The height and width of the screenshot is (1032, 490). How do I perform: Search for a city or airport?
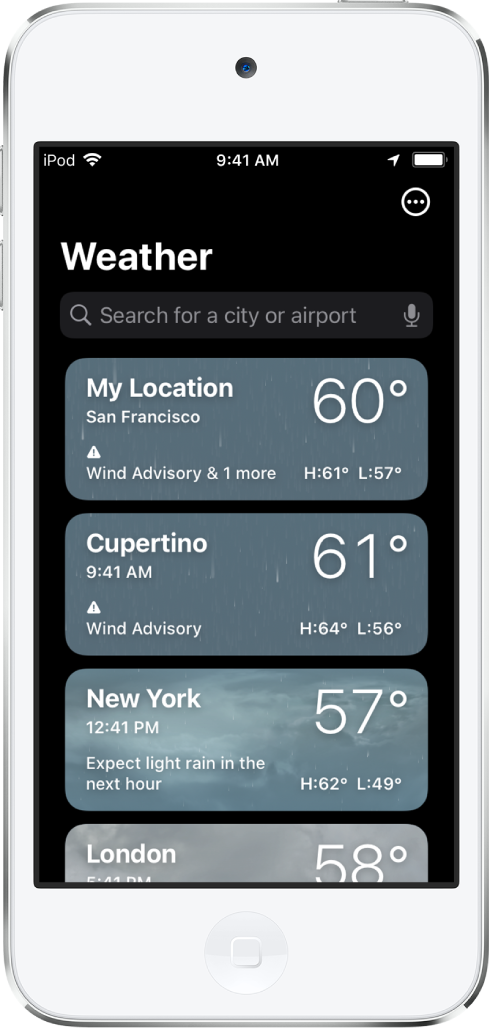pyautogui.click(x=246, y=315)
